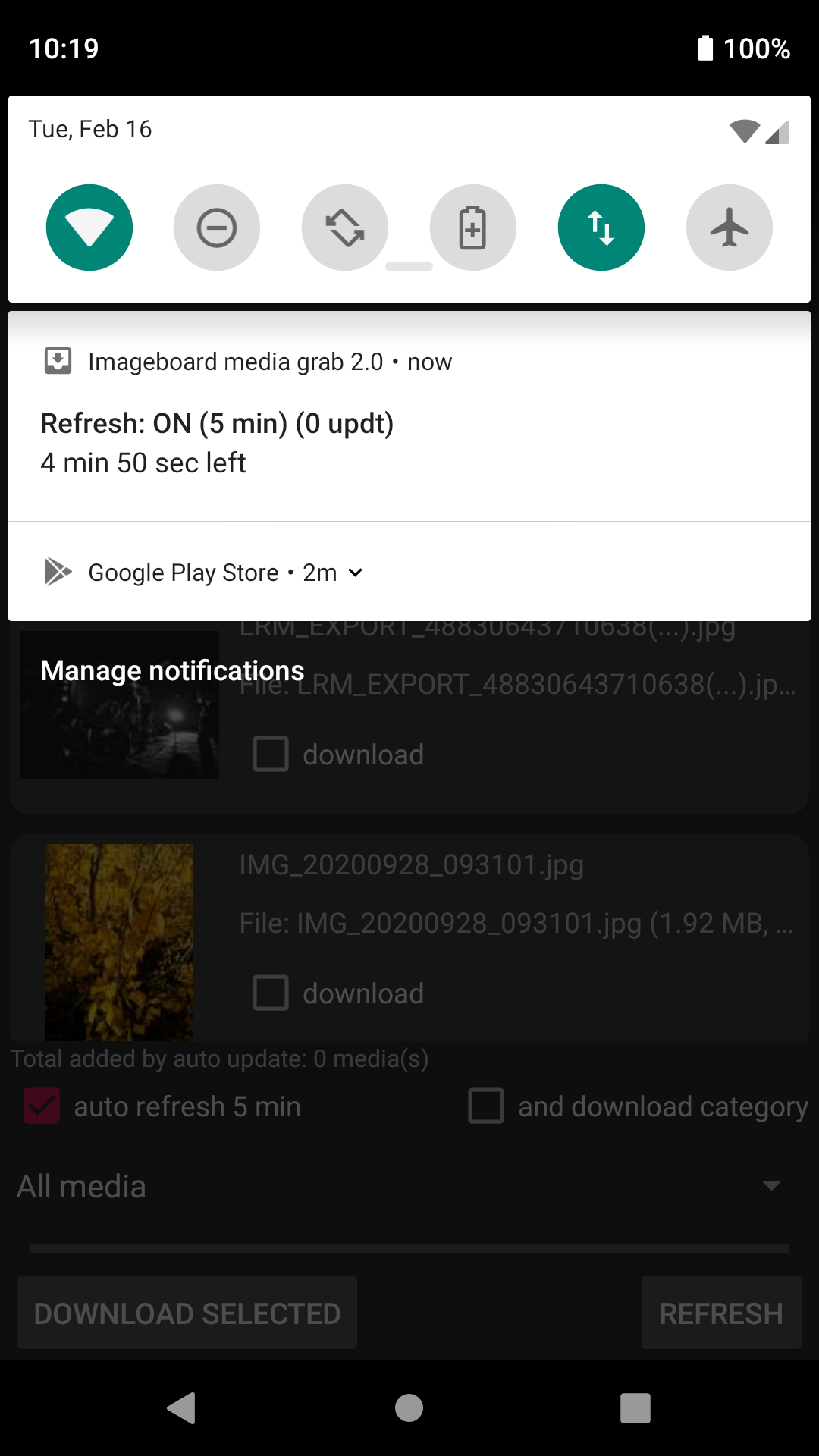Open Manage notifications
The image size is (819, 1456).
[x=172, y=670]
